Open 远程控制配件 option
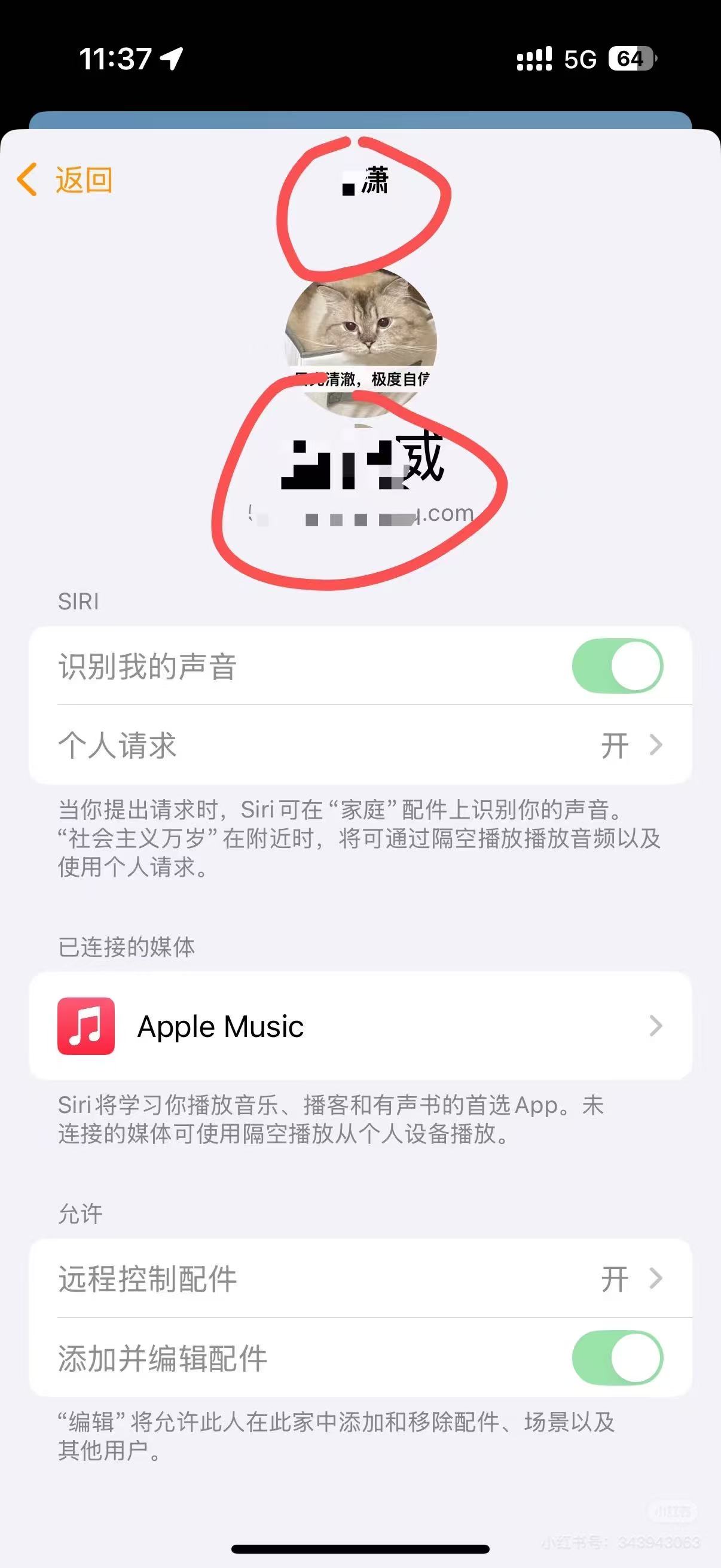 pos(360,1279)
